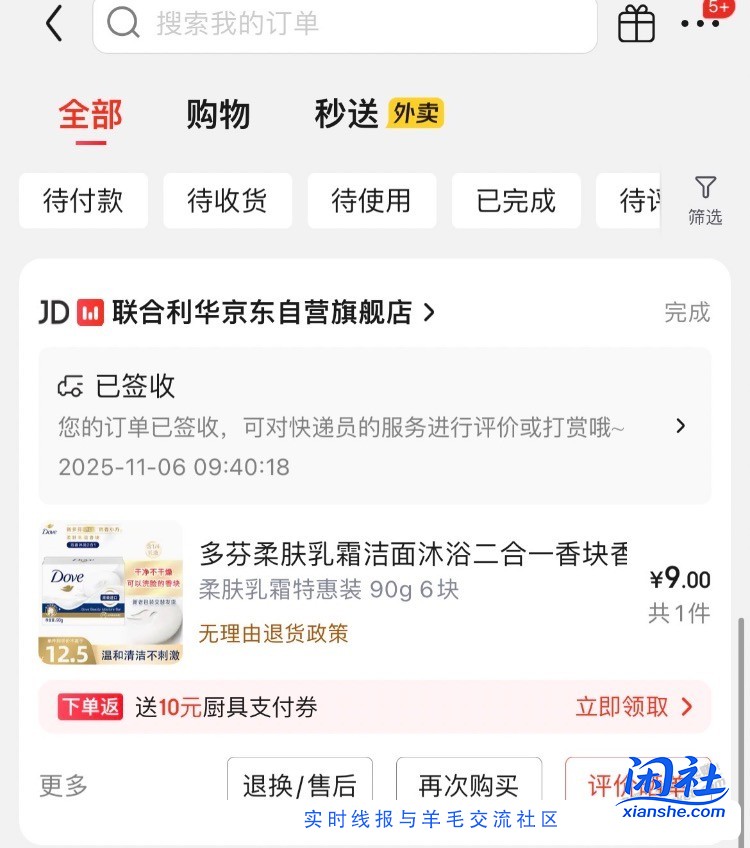Tap the back arrow at top left

55,23
